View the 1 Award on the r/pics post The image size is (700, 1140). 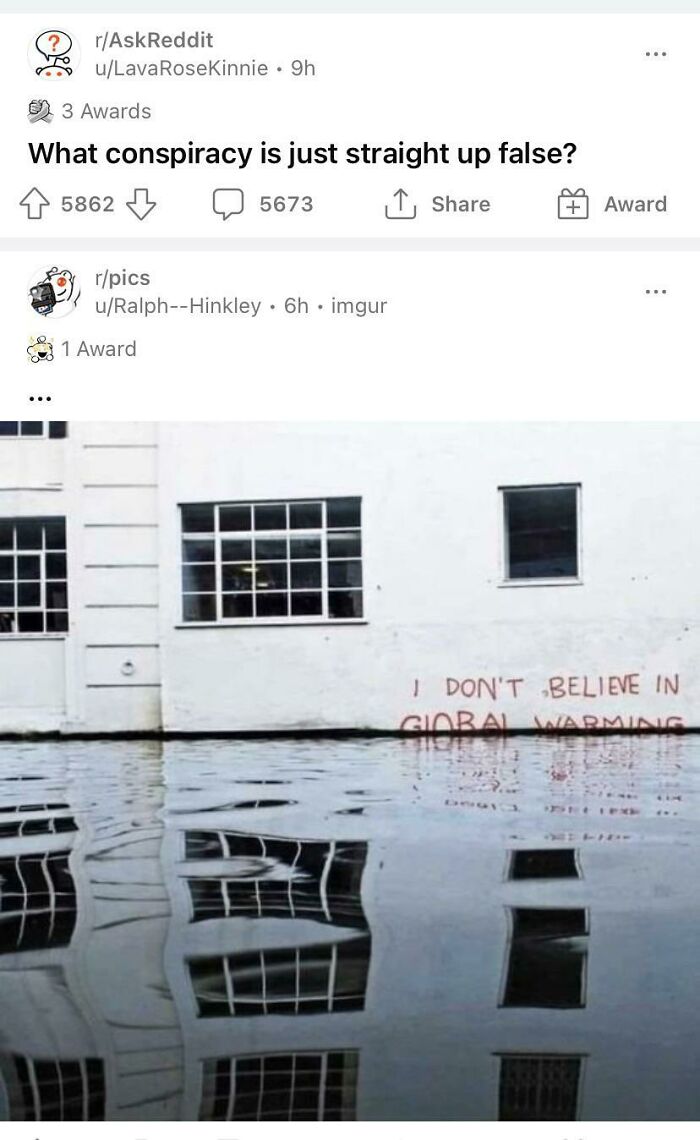[x=83, y=349]
